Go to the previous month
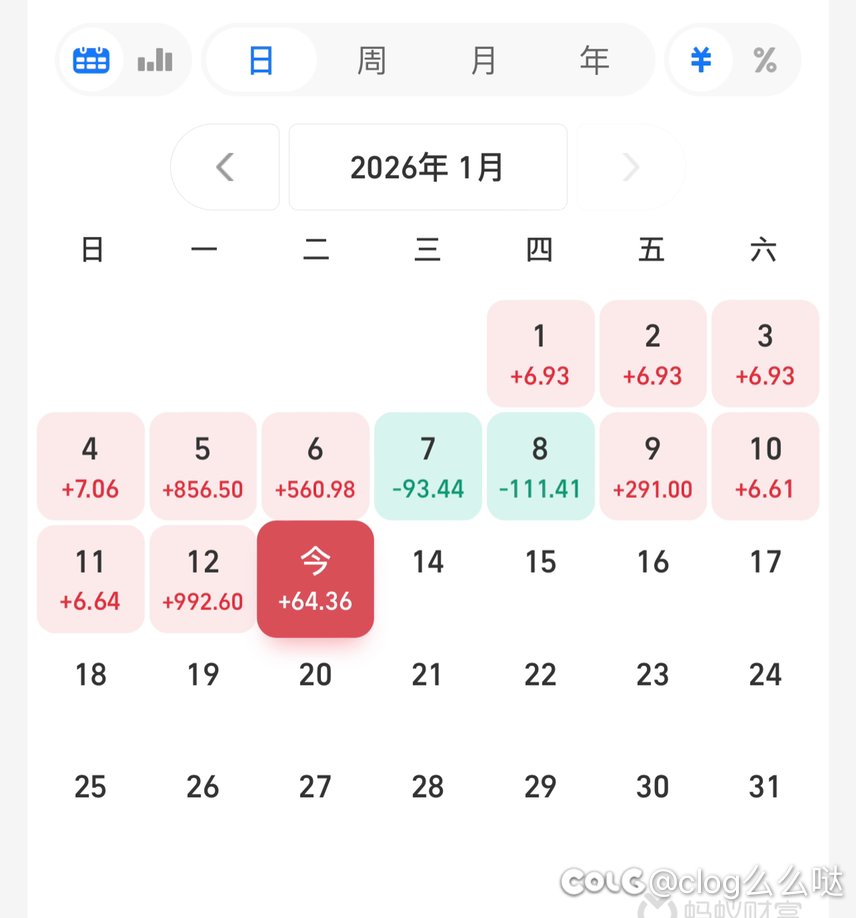This screenshot has height=918, width=856. pos(225,167)
